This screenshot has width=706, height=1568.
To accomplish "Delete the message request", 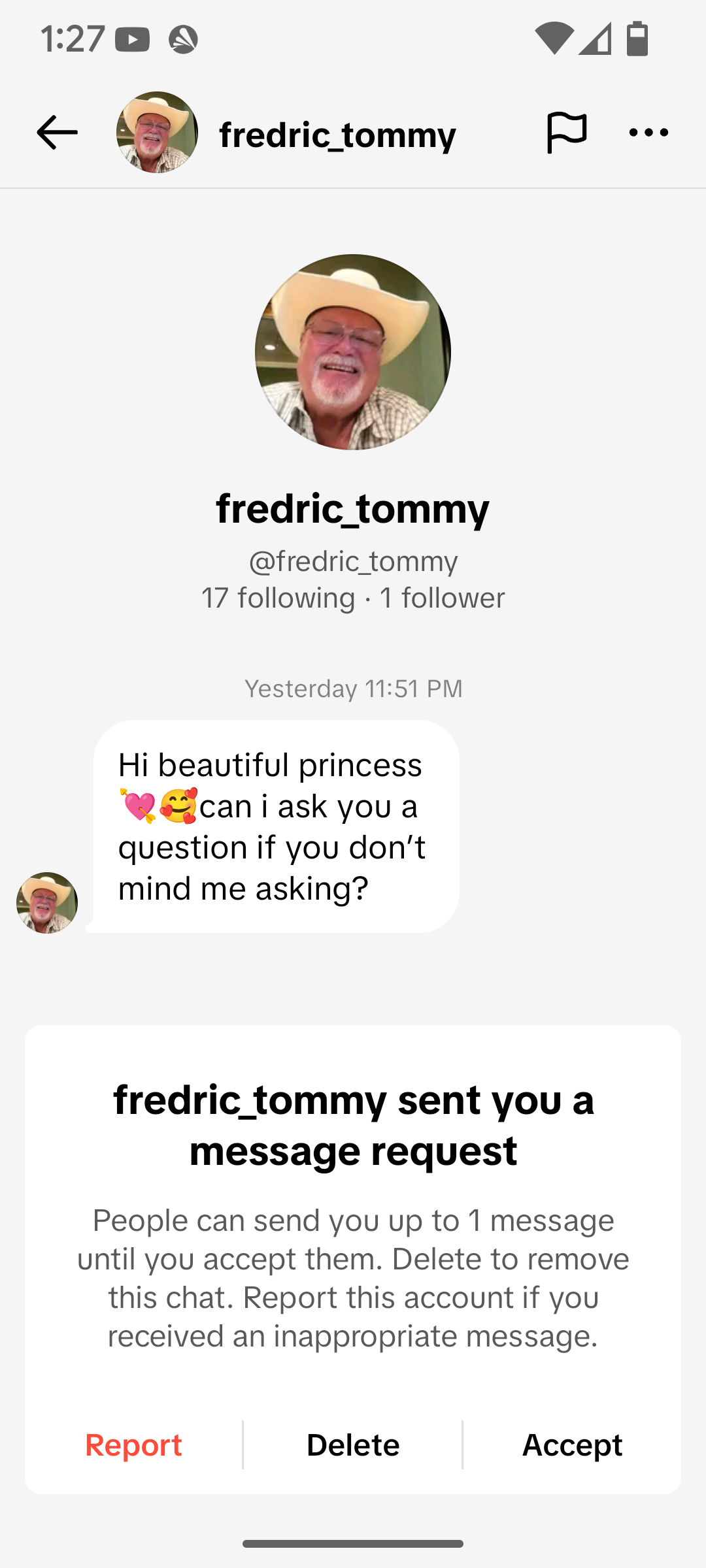I will (353, 1445).
